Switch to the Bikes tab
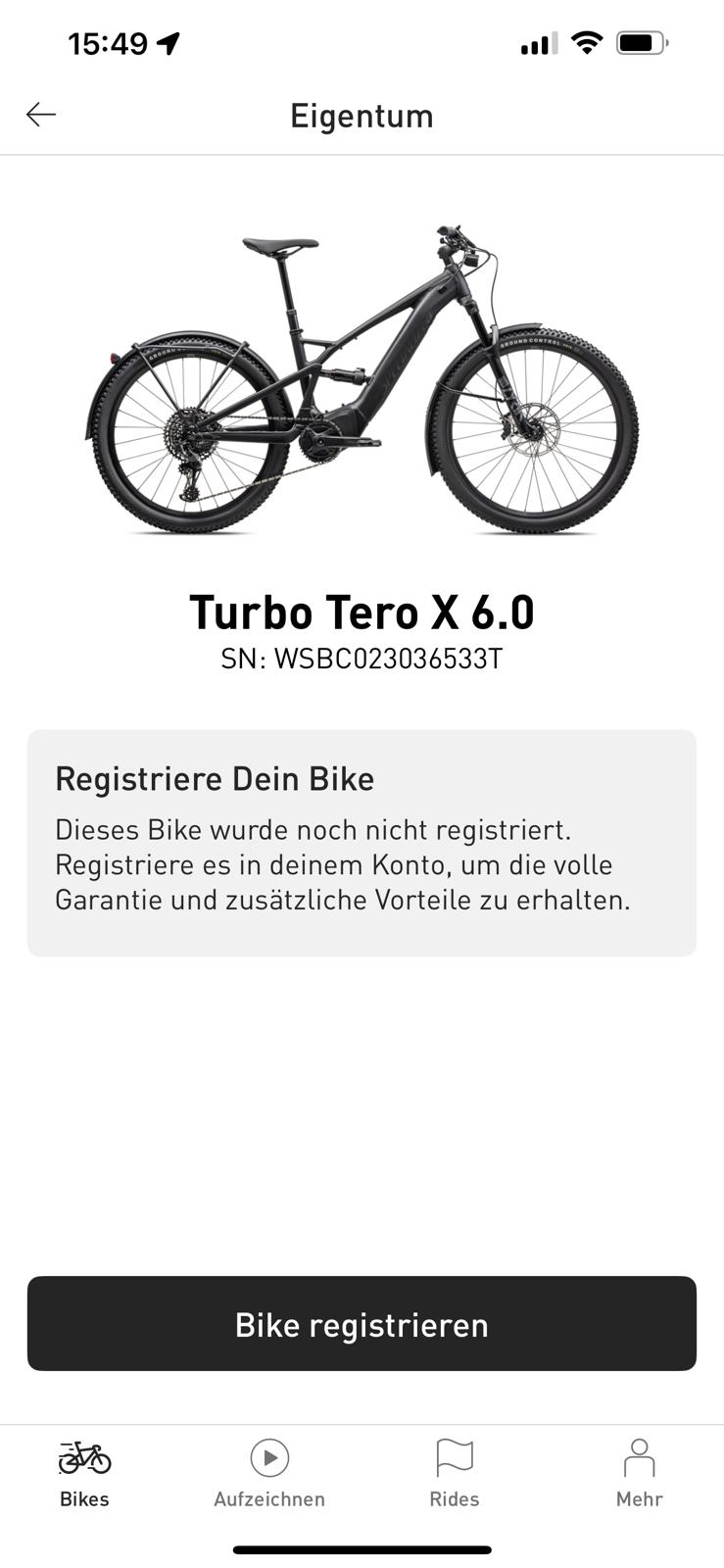 (84, 1473)
